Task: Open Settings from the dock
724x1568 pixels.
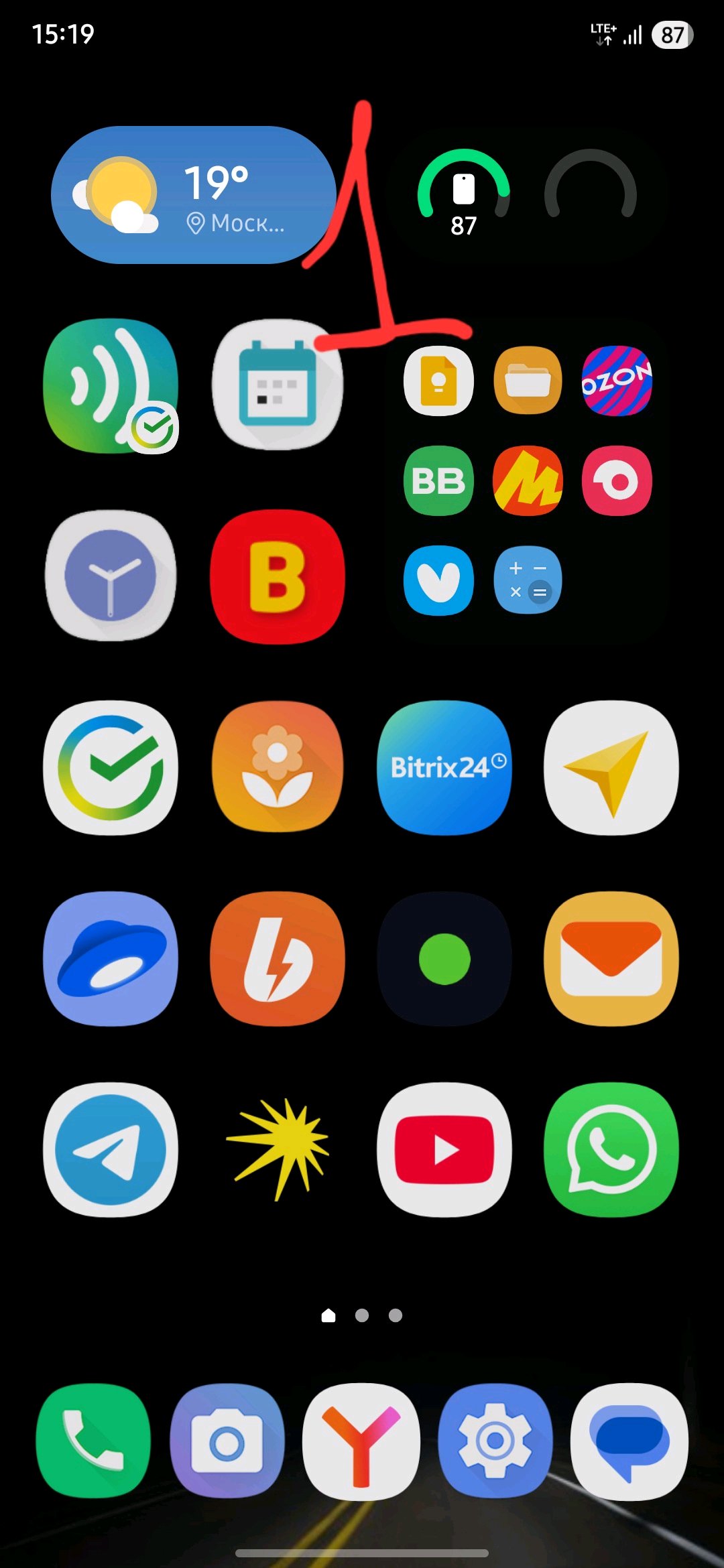Action: click(495, 1441)
